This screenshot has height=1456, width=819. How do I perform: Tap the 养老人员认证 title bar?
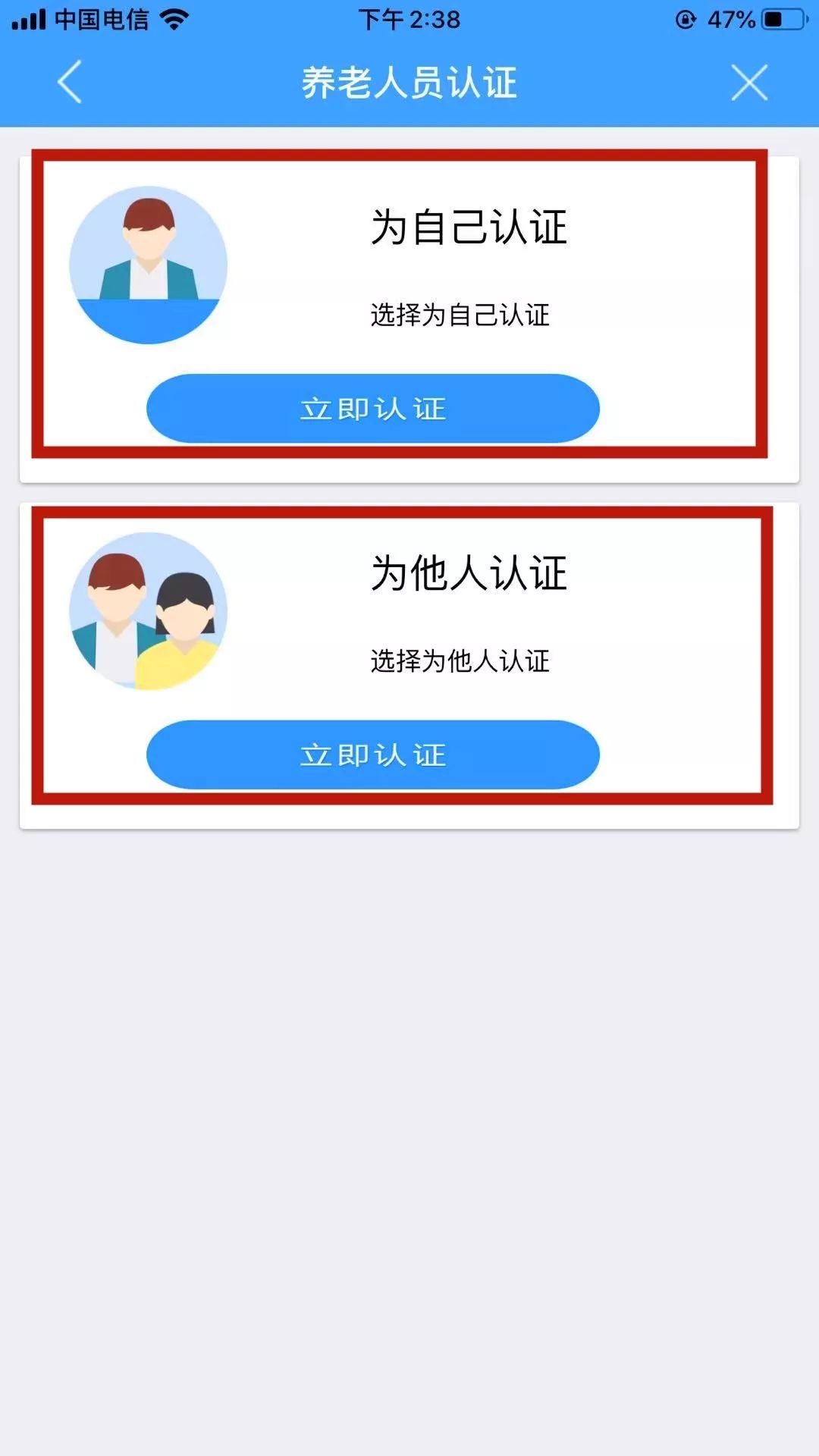tap(409, 83)
